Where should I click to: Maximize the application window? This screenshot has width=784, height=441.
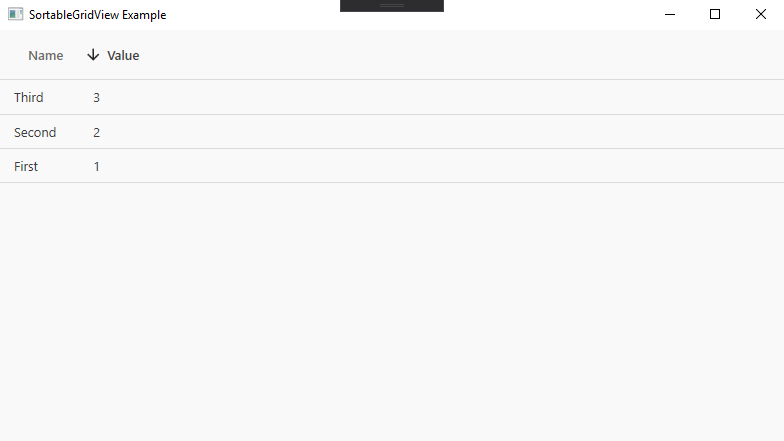(x=715, y=14)
